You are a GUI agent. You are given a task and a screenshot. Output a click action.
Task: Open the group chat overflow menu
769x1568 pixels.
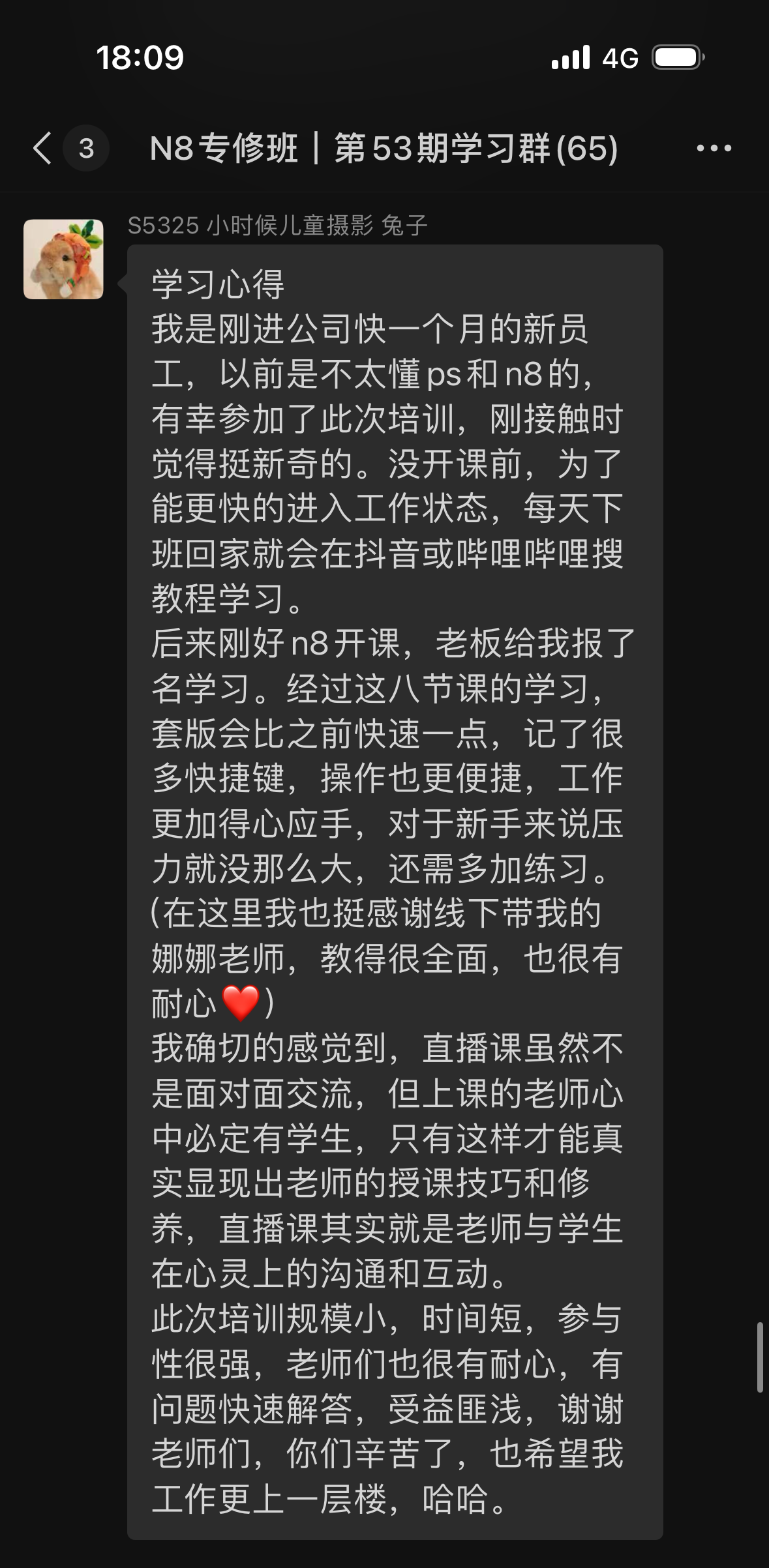[x=714, y=149]
